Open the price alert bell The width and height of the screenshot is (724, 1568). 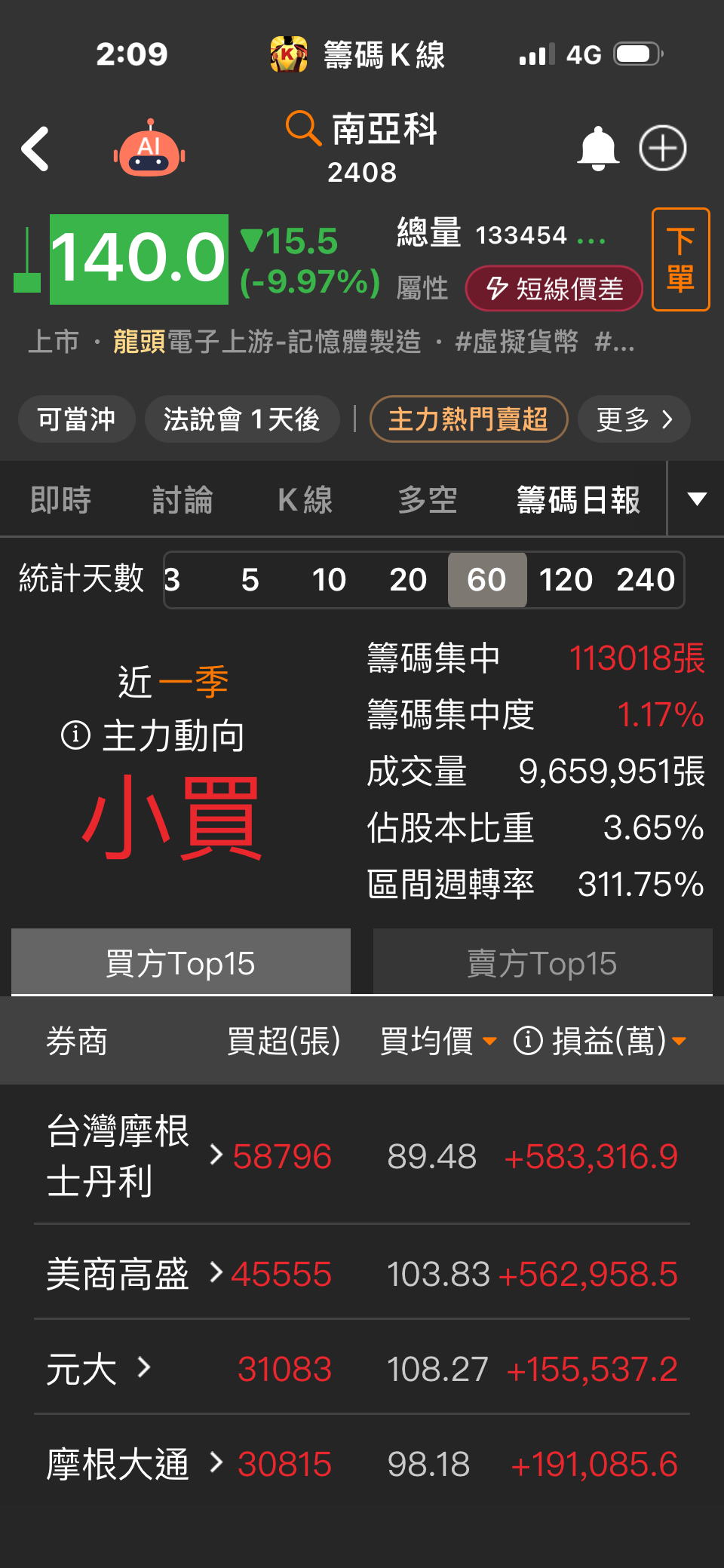pos(598,148)
